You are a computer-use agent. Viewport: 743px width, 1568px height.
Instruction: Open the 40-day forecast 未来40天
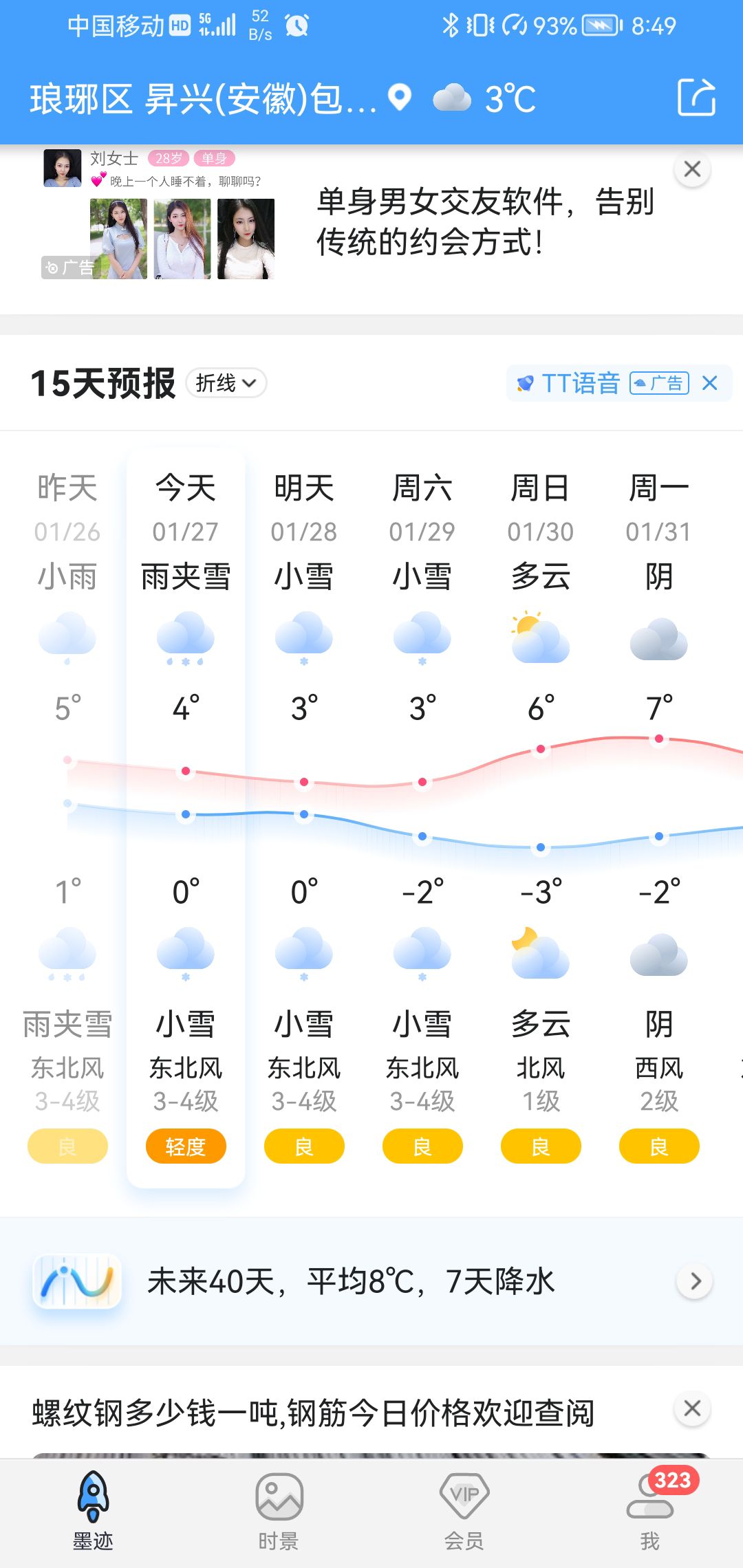tap(371, 1281)
